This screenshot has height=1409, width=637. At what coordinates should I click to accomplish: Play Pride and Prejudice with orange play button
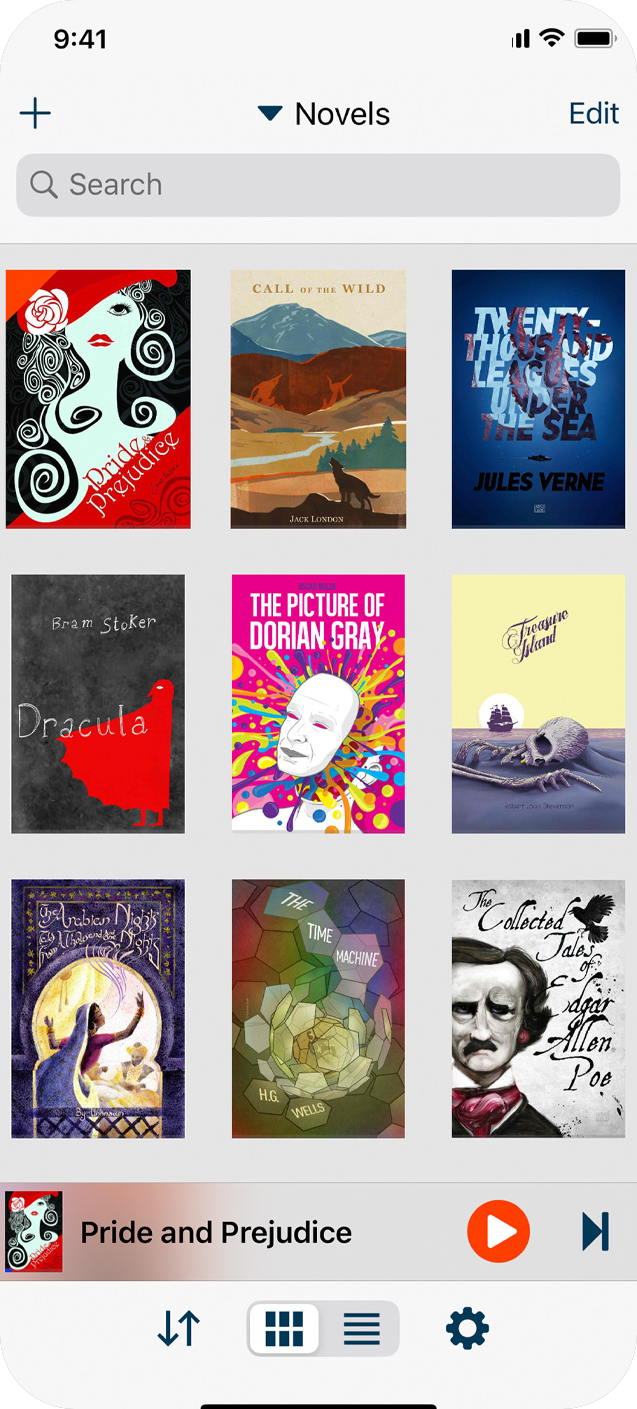[x=498, y=1232]
